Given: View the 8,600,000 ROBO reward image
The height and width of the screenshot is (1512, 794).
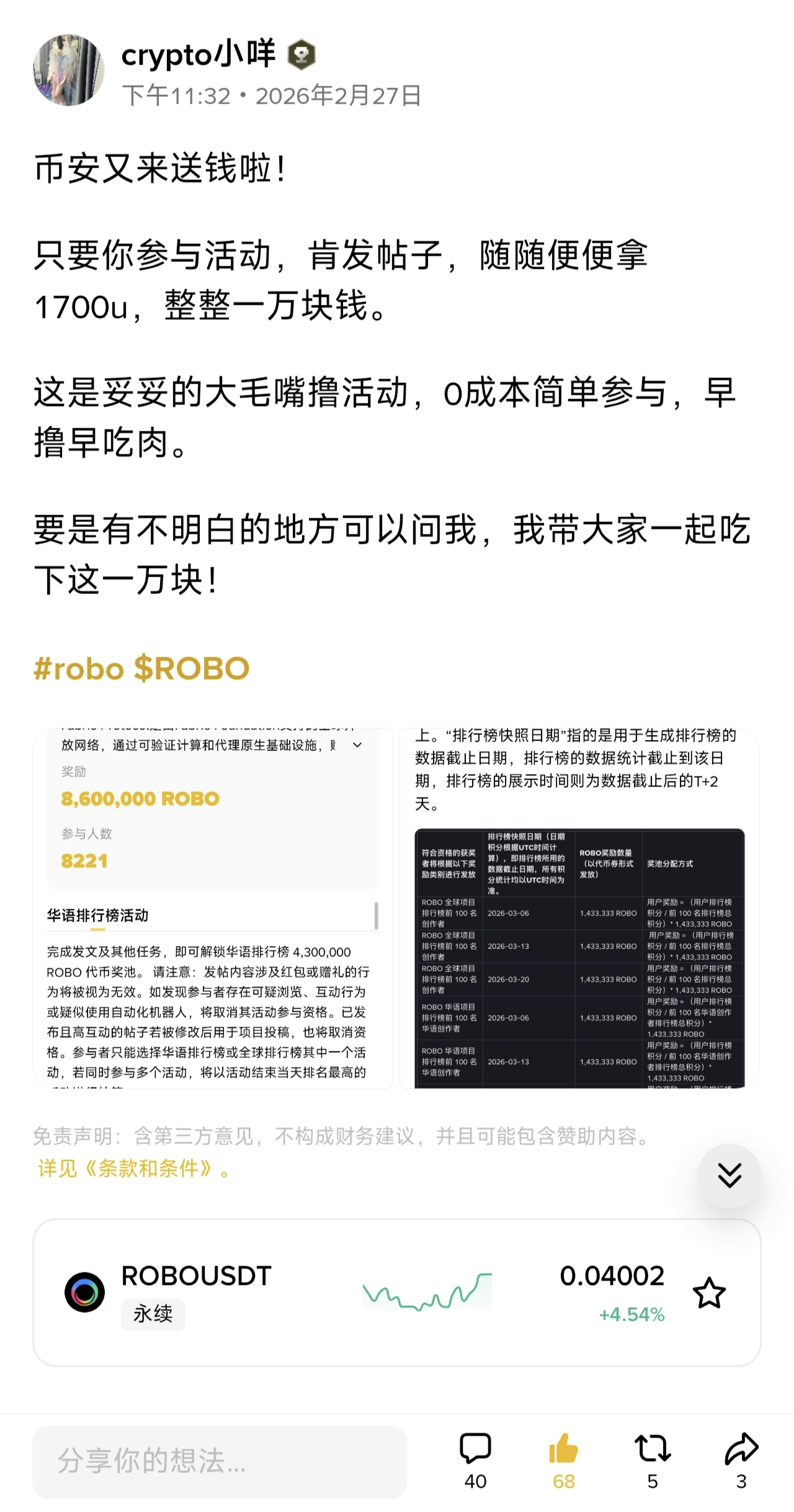Looking at the screenshot, I should [213, 907].
